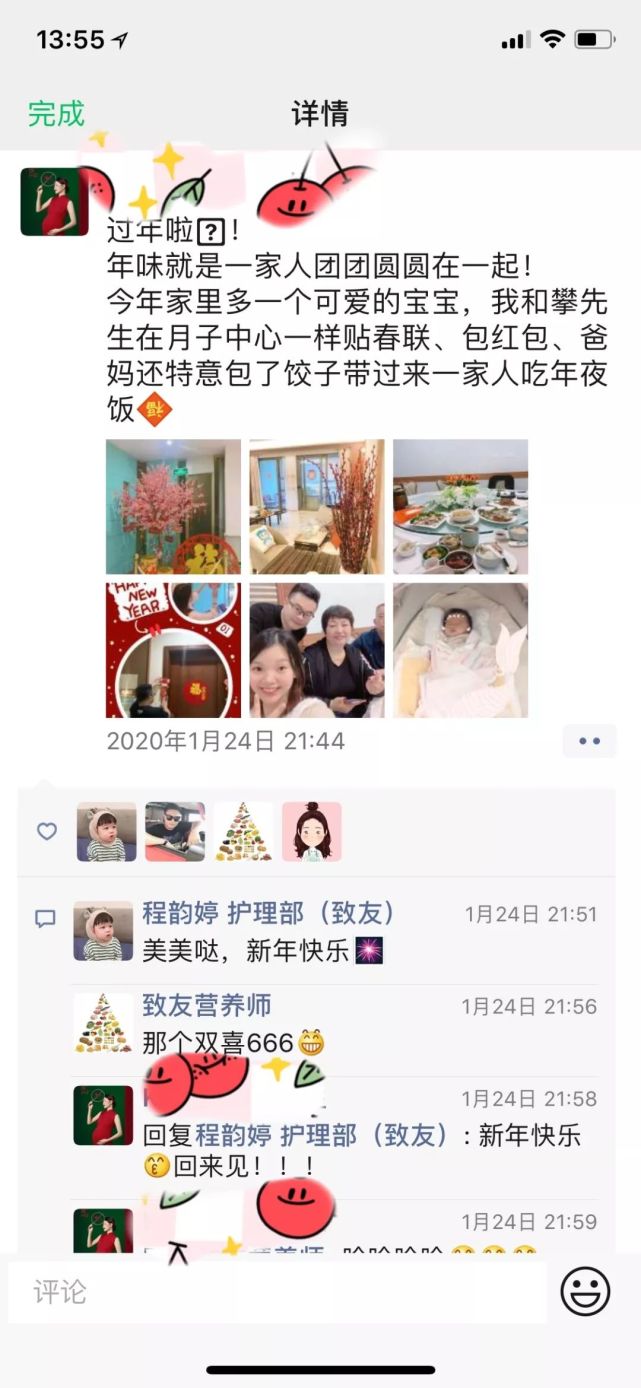Open the emoji picker smiley

coord(585,1291)
